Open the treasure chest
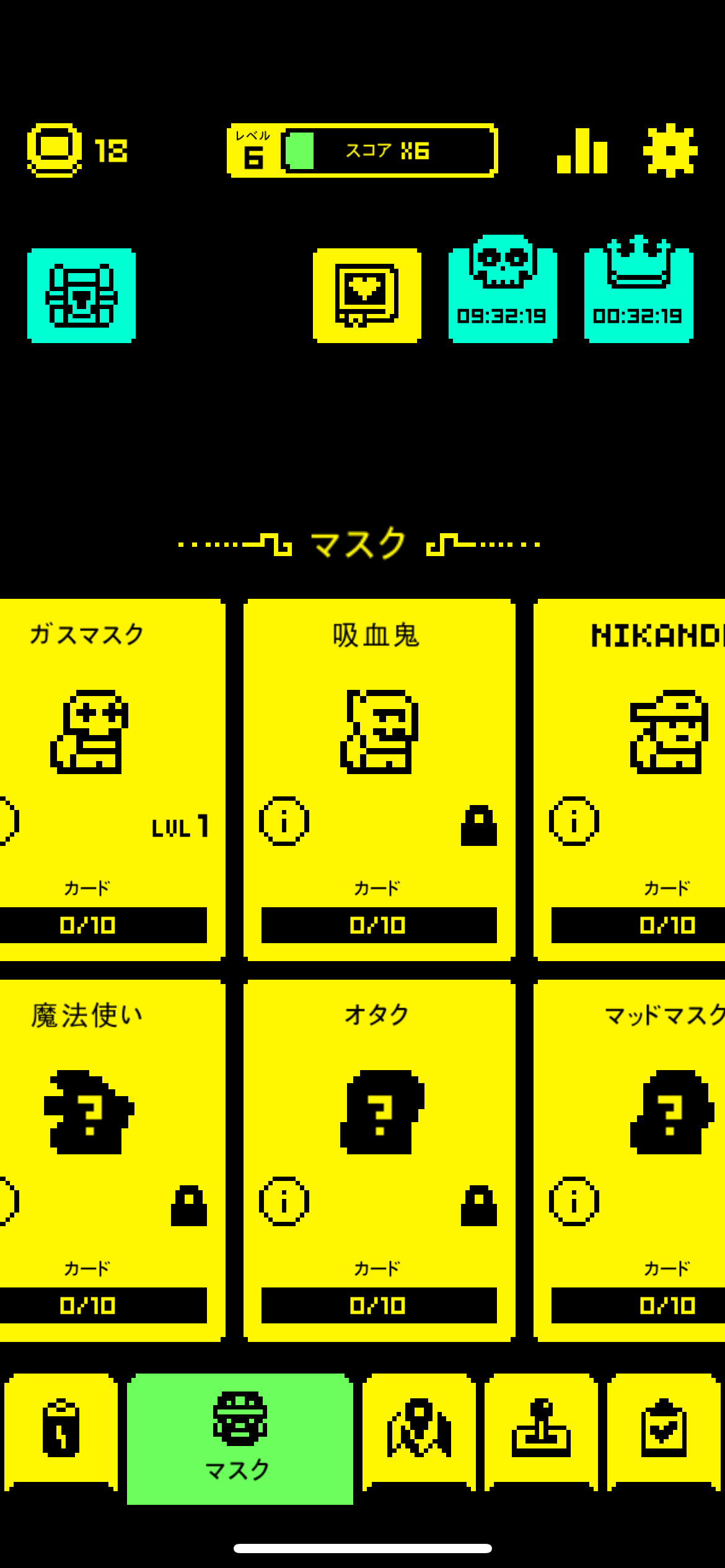 (x=81, y=295)
